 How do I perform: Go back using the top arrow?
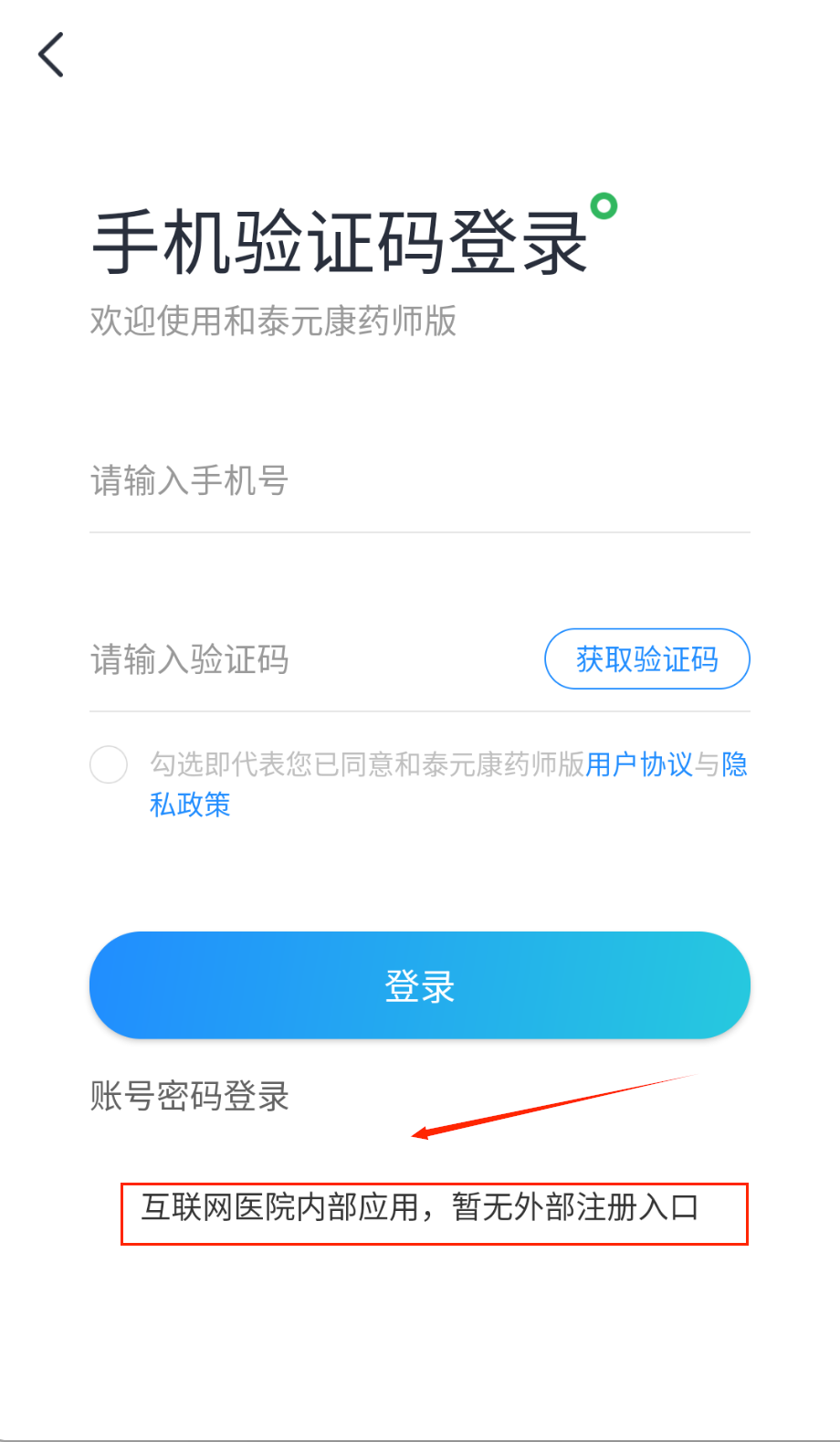[x=51, y=55]
